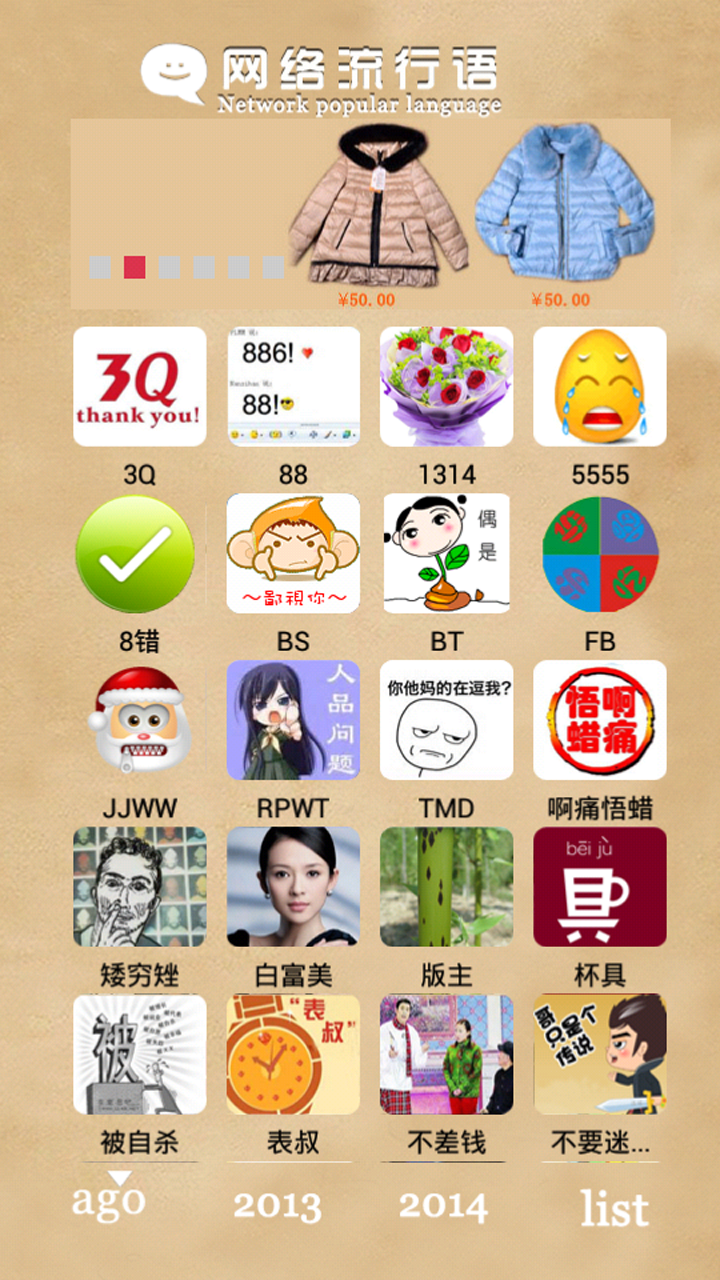
Task: Open the 5555 crying face entry
Action: [600, 386]
